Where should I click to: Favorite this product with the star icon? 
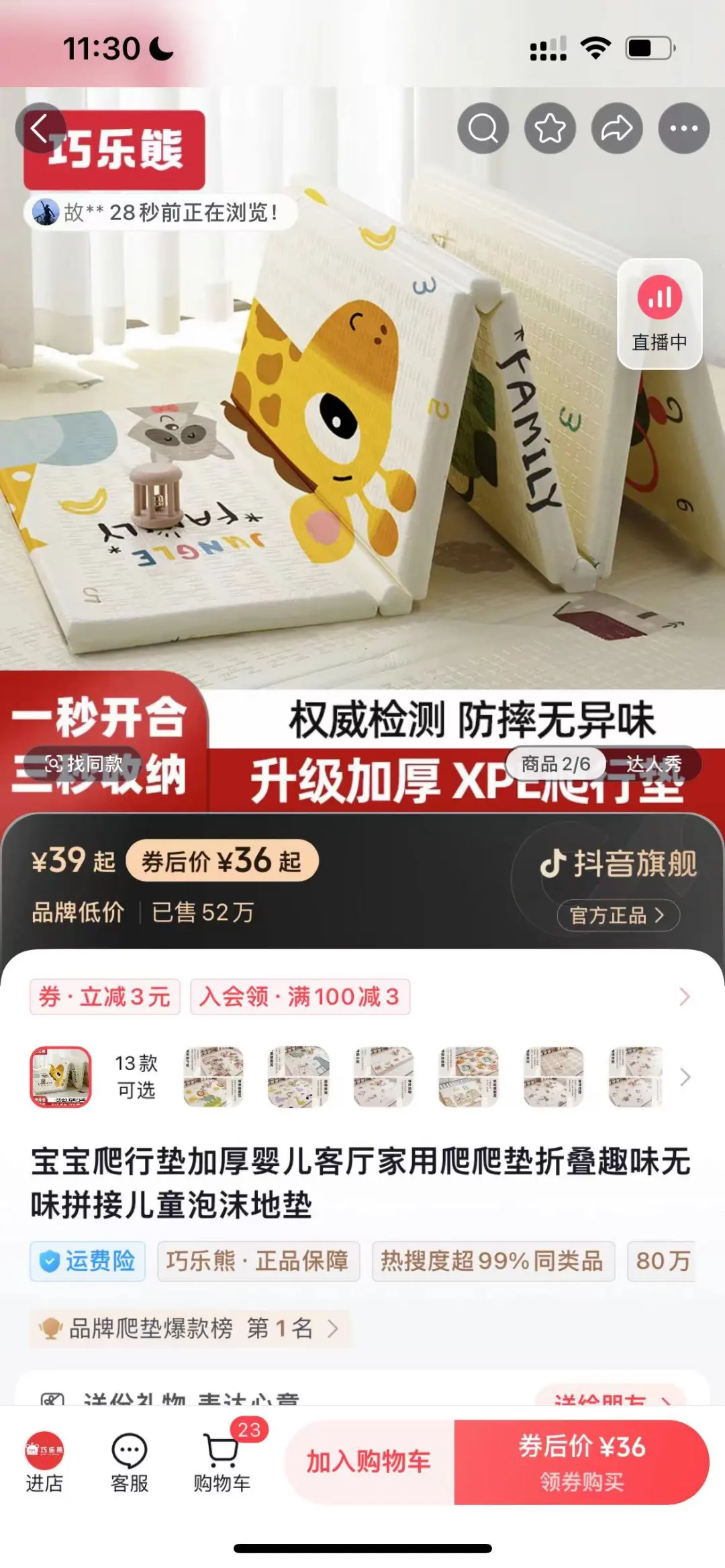point(550,128)
